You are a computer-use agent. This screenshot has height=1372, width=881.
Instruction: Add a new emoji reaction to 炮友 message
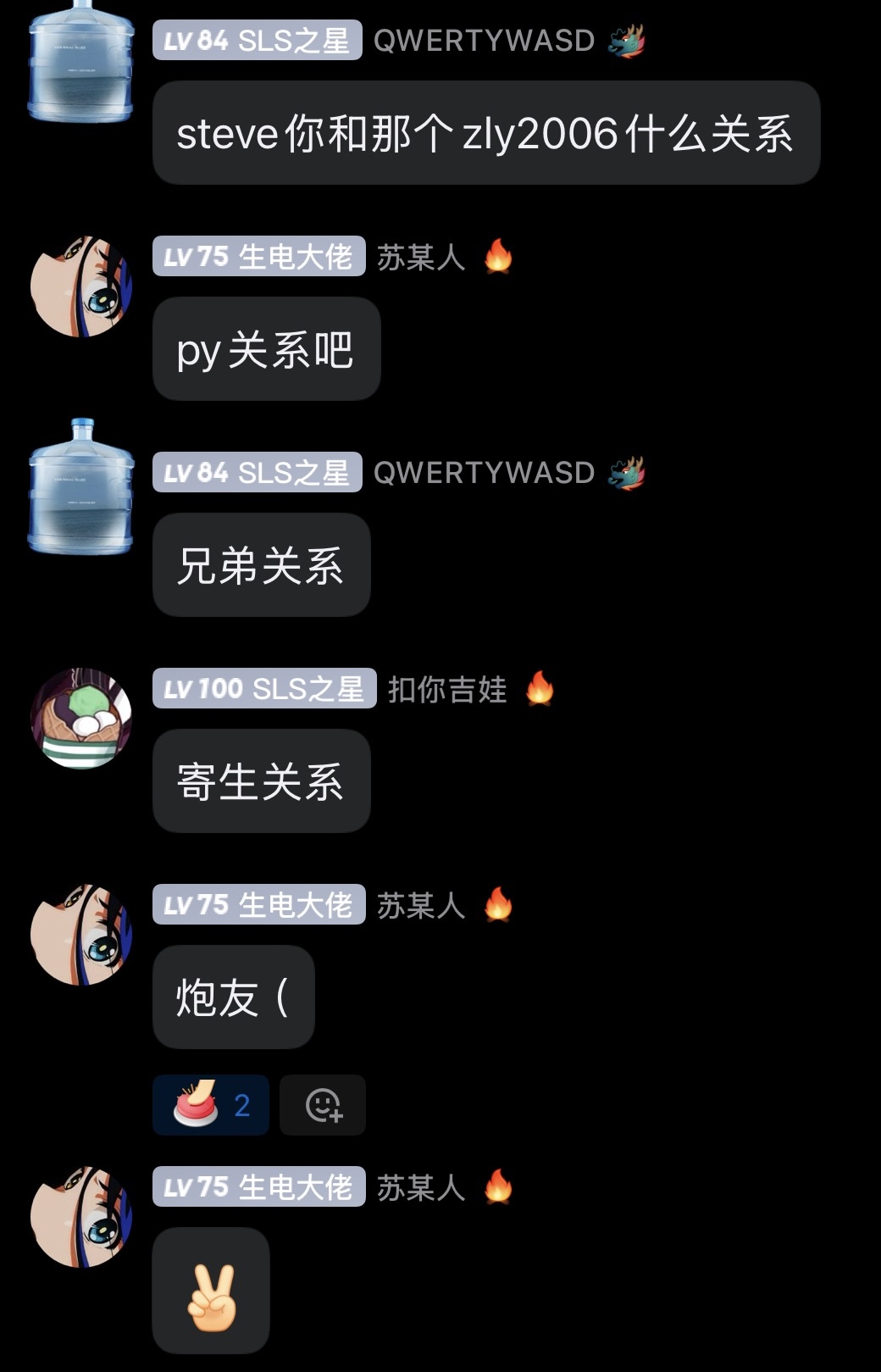point(323,1105)
